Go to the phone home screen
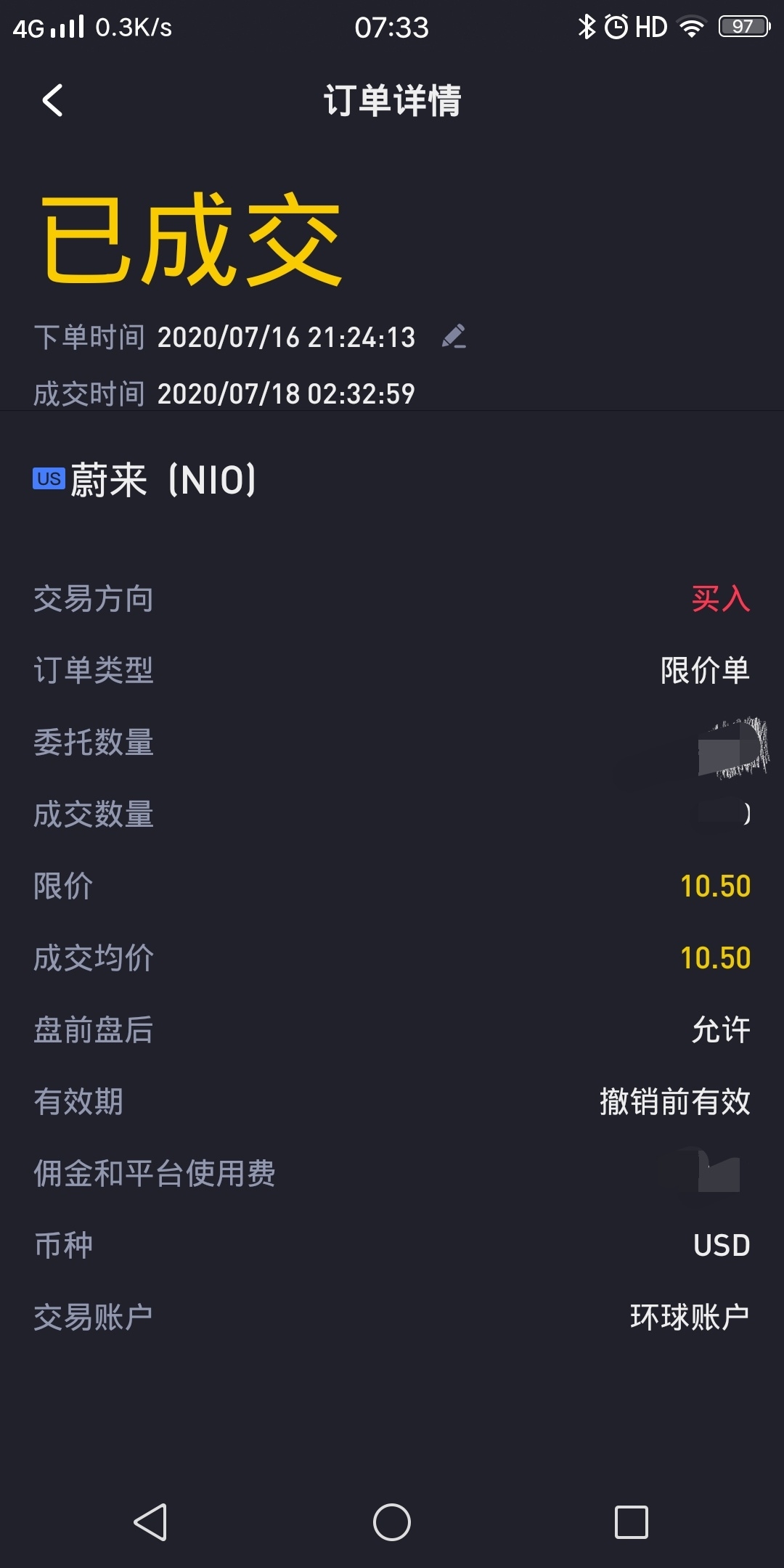Viewport: 784px width, 1568px height. click(x=392, y=1522)
